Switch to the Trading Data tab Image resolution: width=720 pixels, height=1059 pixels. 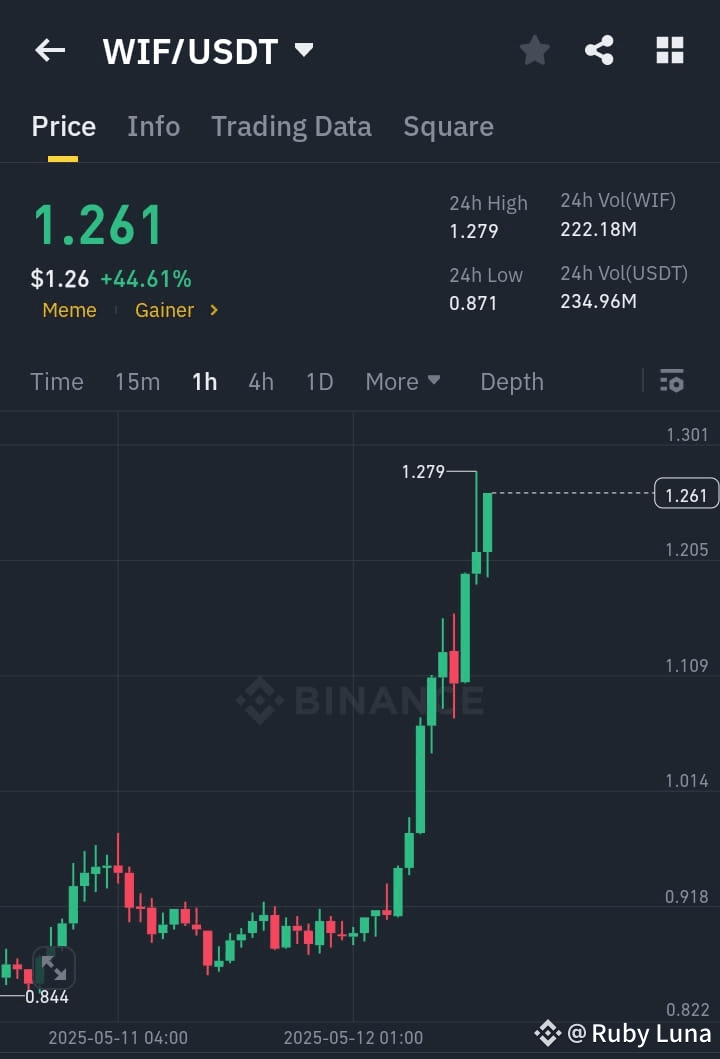click(291, 126)
